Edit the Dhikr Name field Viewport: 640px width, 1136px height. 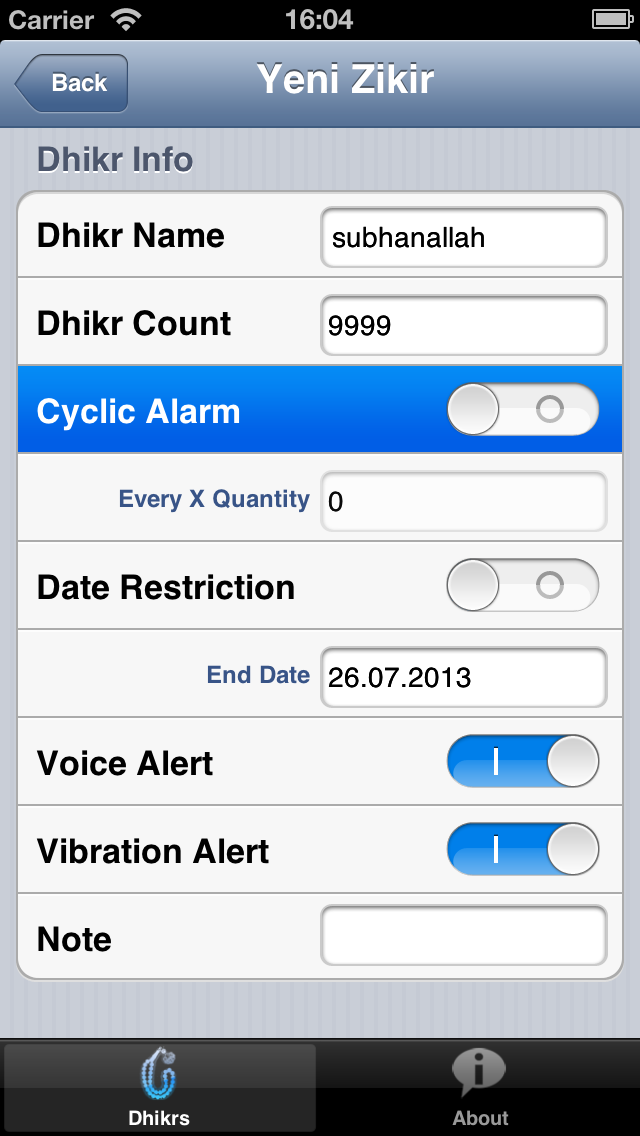point(464,238)
